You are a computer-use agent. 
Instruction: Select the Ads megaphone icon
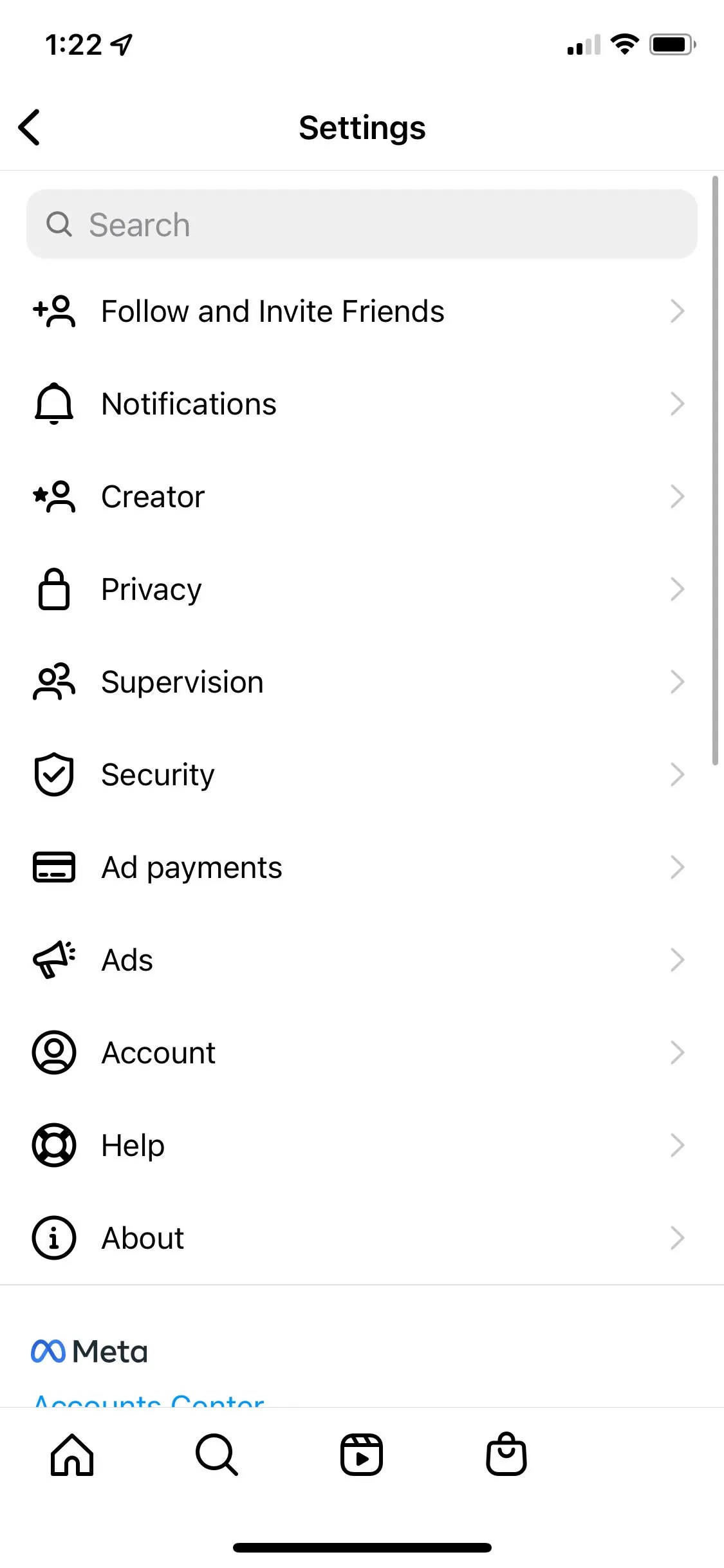(53, 960)
